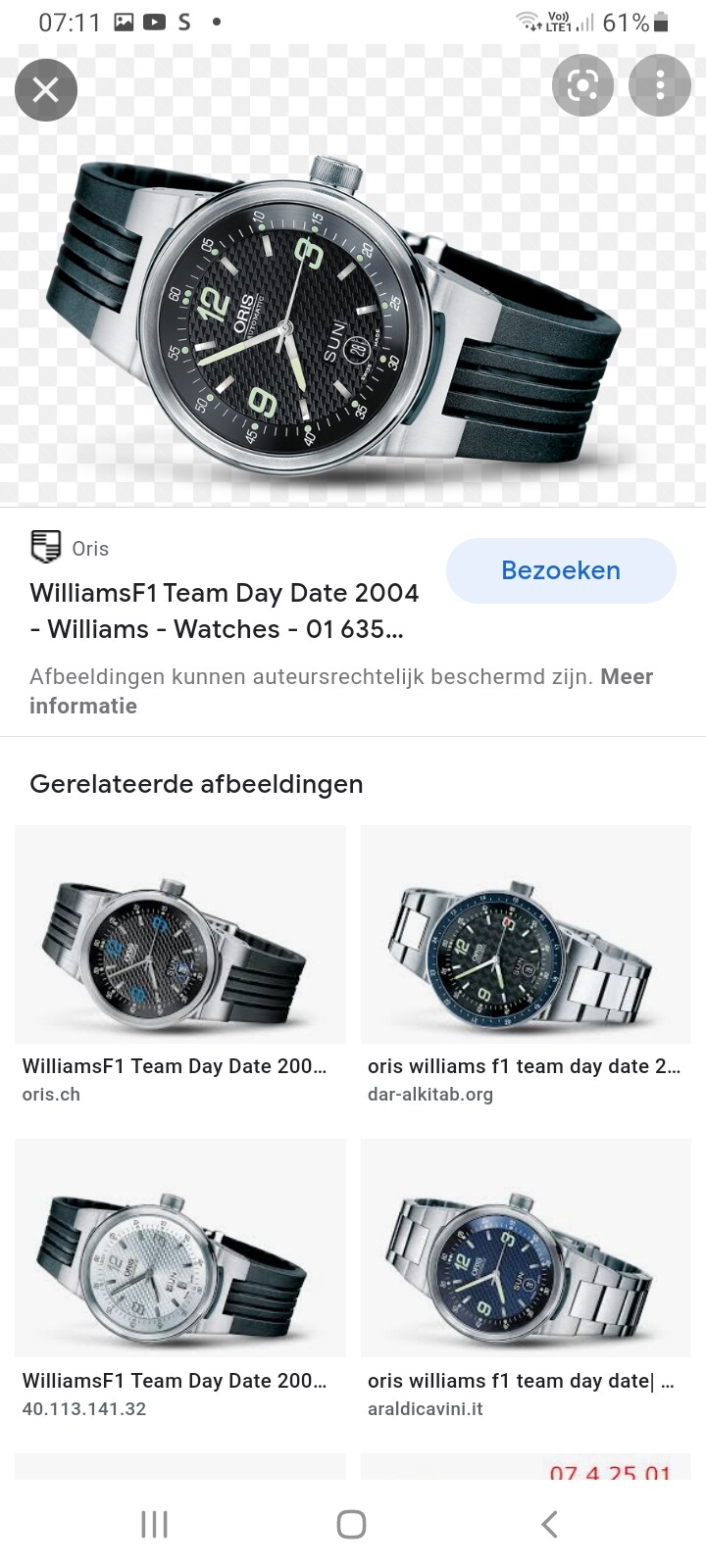This screenshot has width=706, height=1568.
Task: Close the image viewer
Action: [x=46, y=90]
